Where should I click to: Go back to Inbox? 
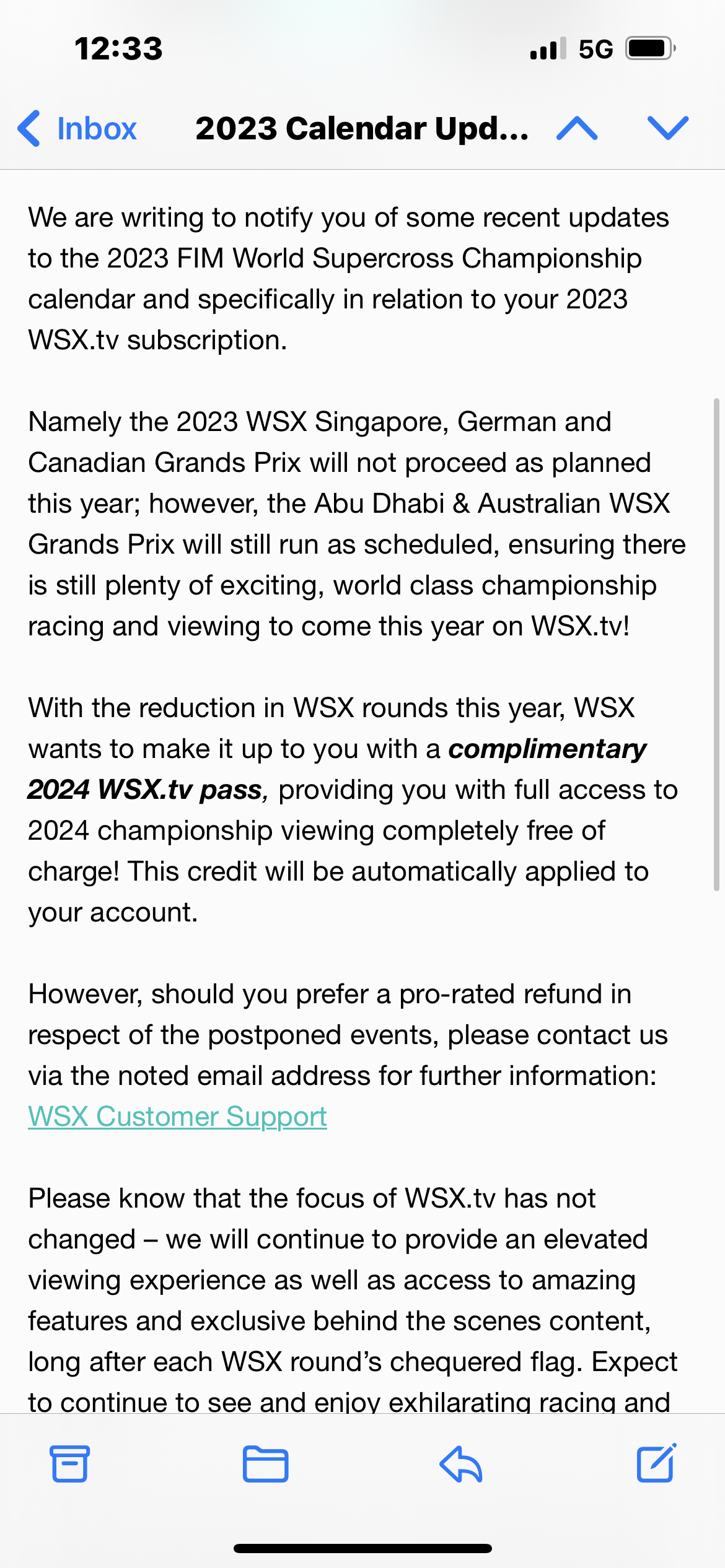pos(77,129)
